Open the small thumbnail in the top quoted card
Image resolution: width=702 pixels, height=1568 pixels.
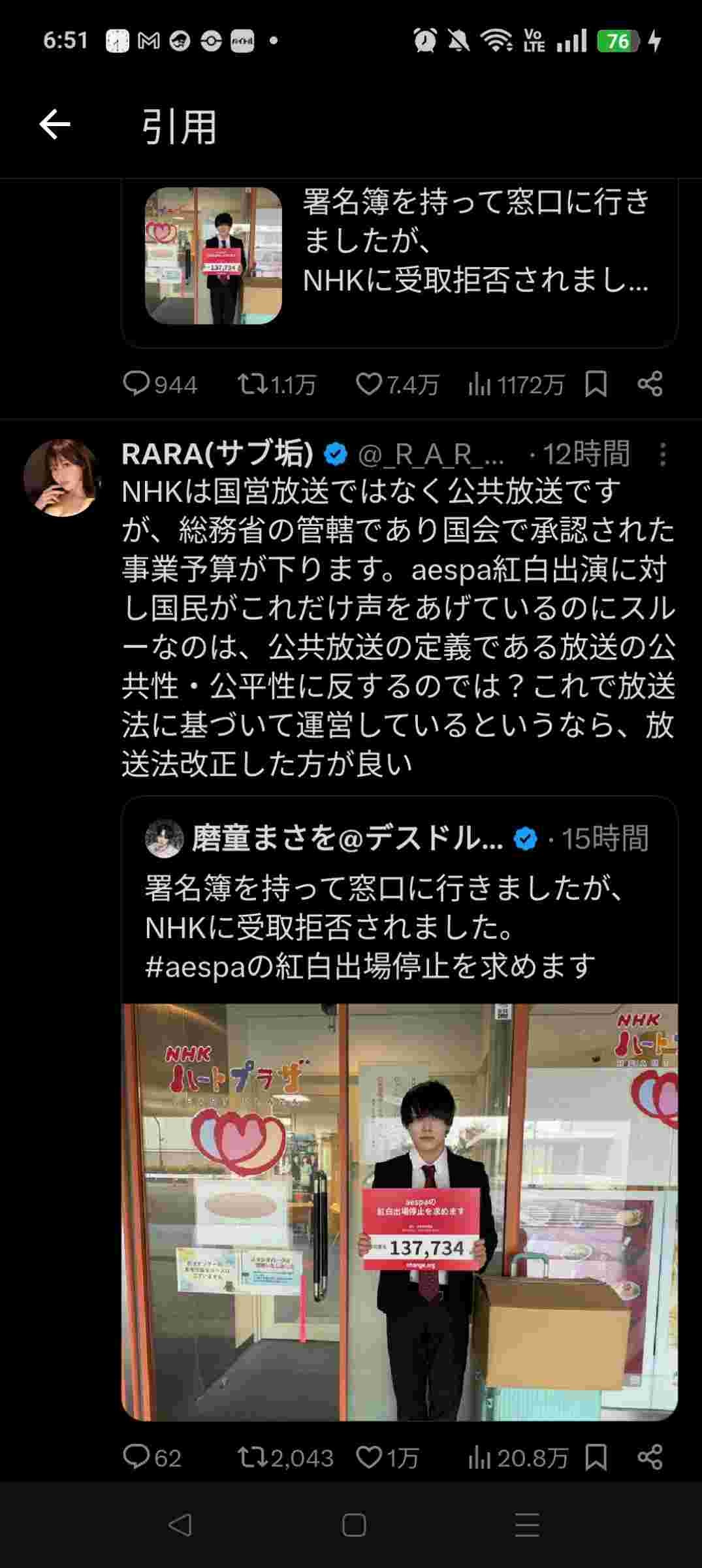(x=214, y=256)
